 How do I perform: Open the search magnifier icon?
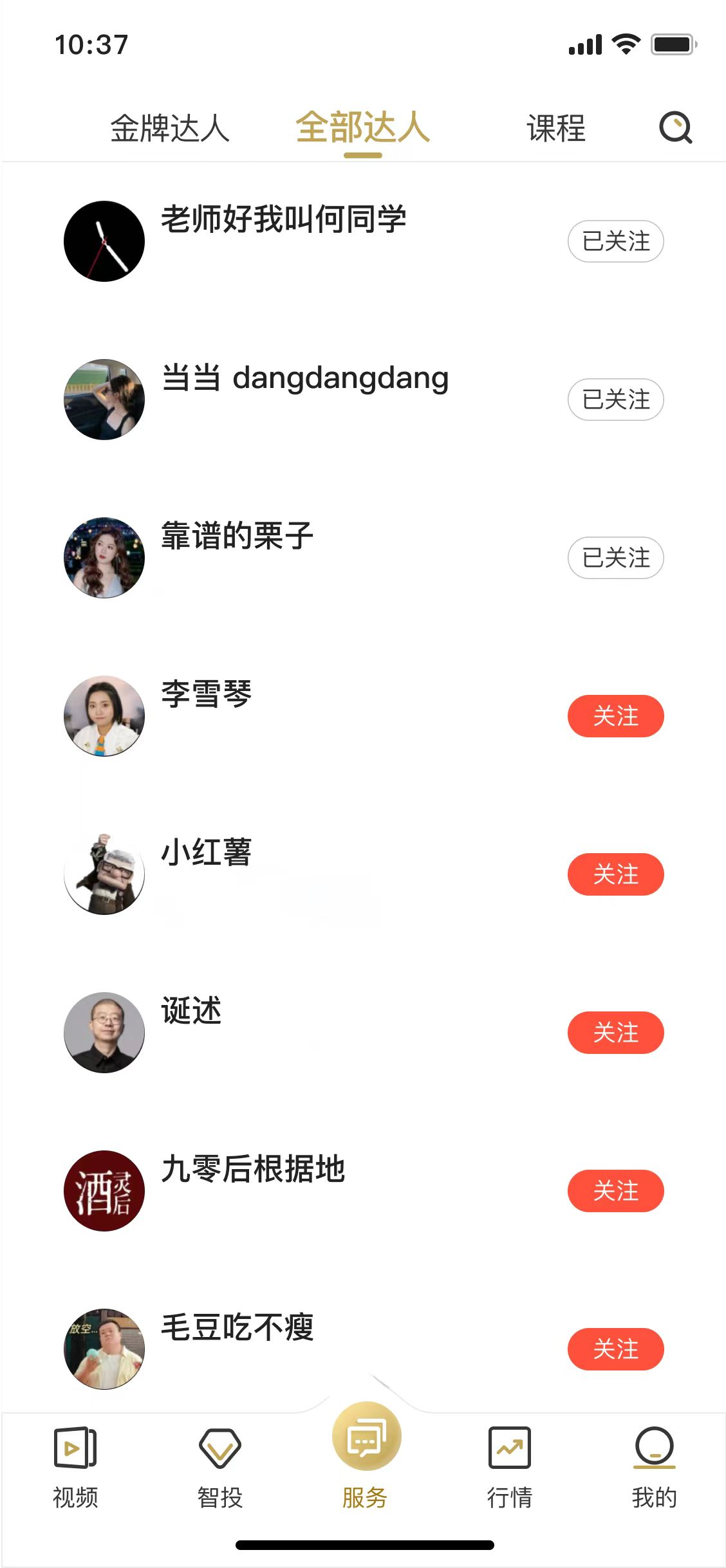(675, 127)
